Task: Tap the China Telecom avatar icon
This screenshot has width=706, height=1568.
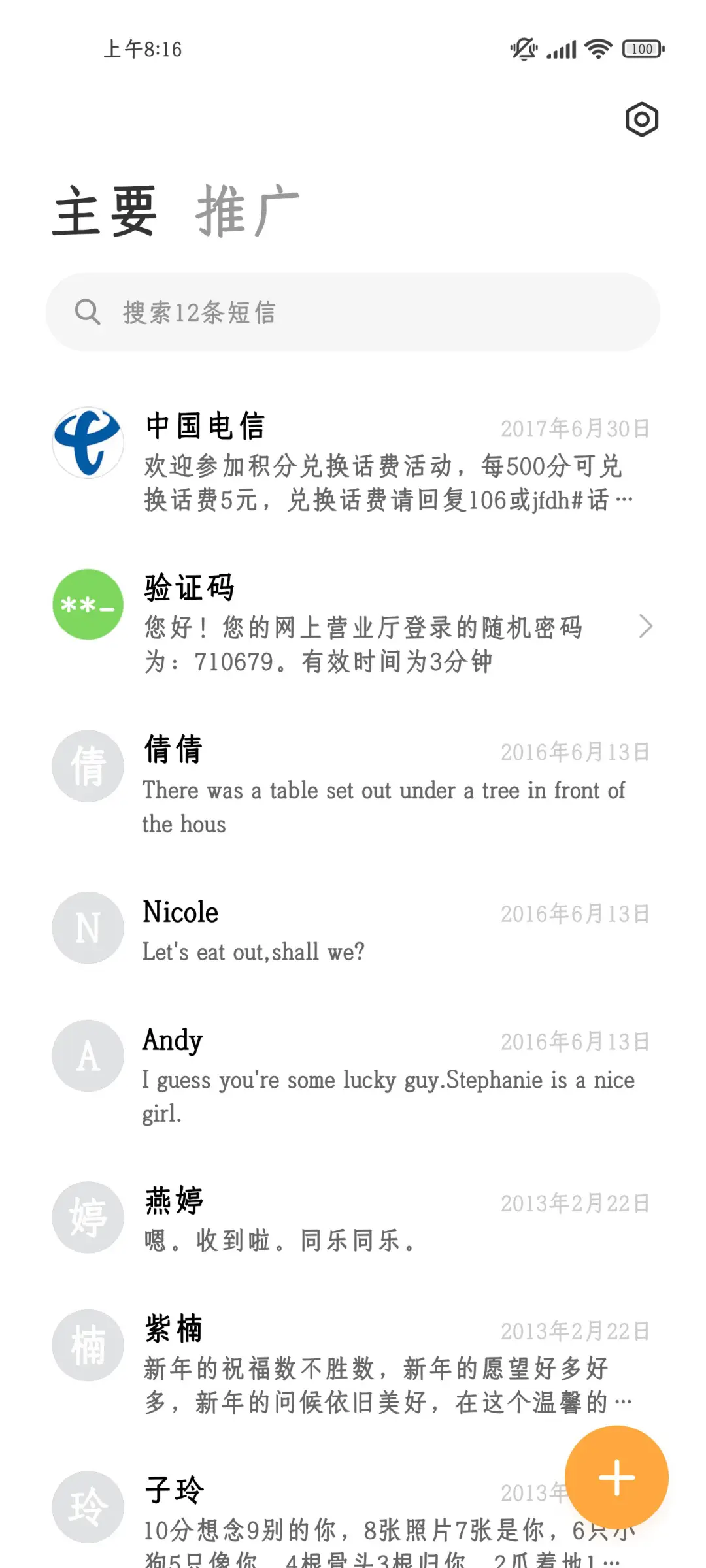Action: (87, 442)
